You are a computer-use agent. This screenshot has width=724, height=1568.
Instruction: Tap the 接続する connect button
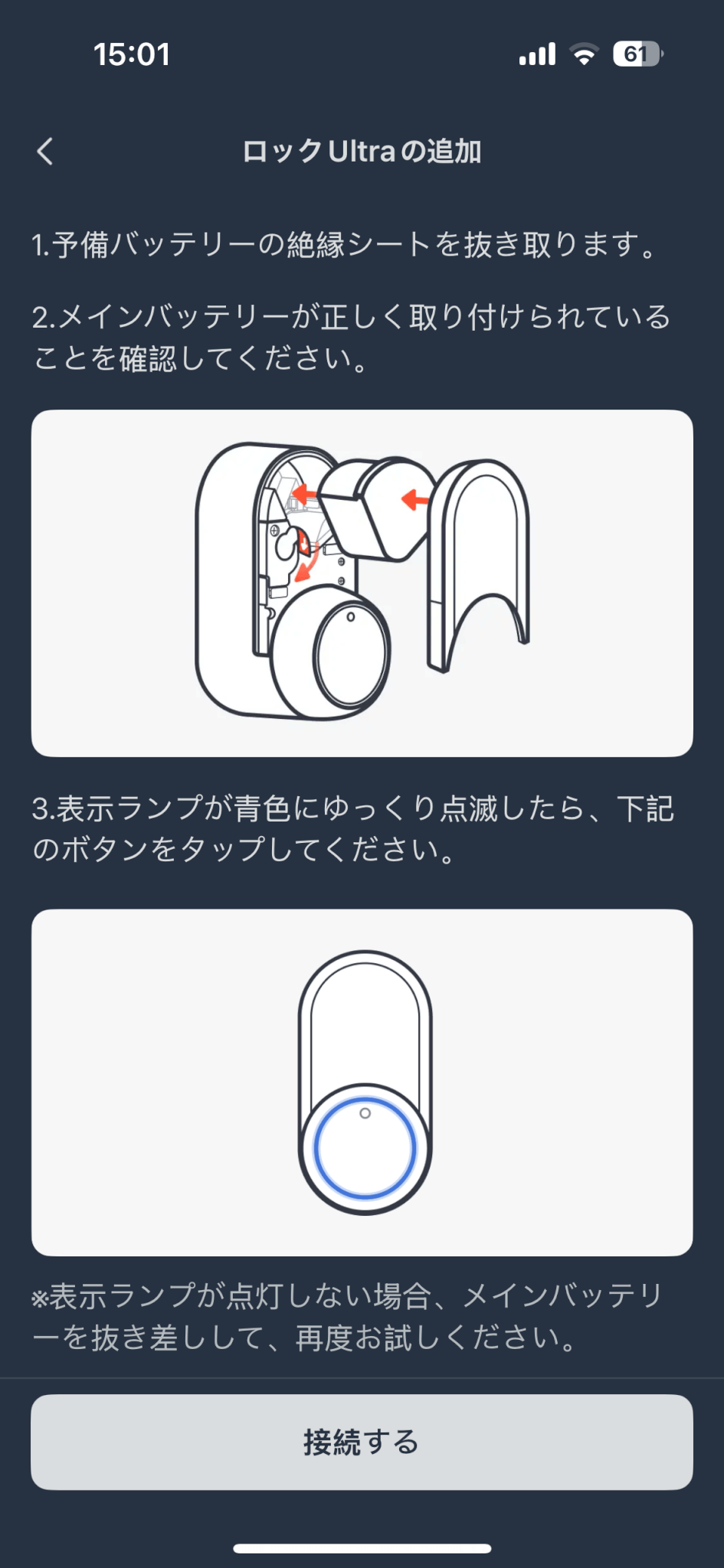point(362,1442)
